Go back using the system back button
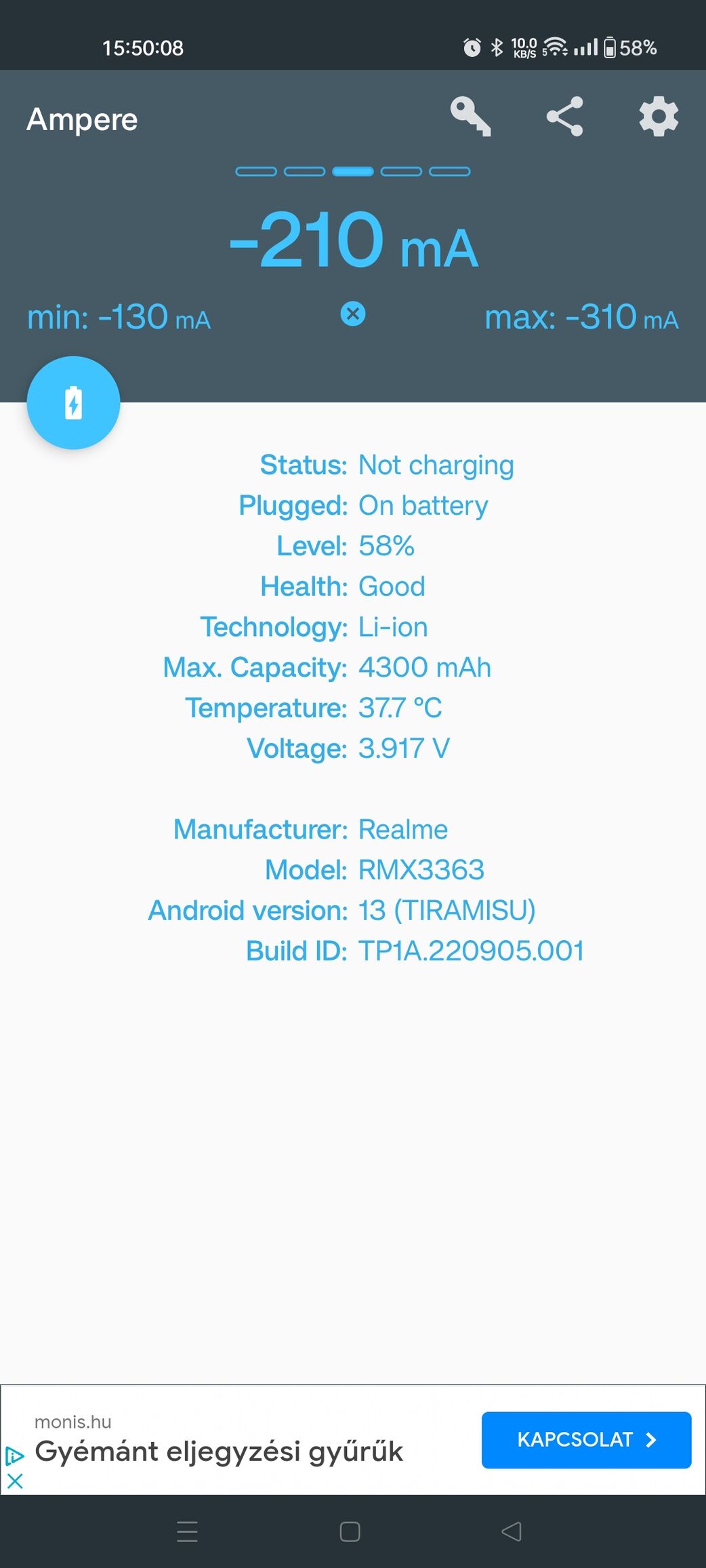Viewport: 706px width, 1568px height. (x=512, y=1531)
